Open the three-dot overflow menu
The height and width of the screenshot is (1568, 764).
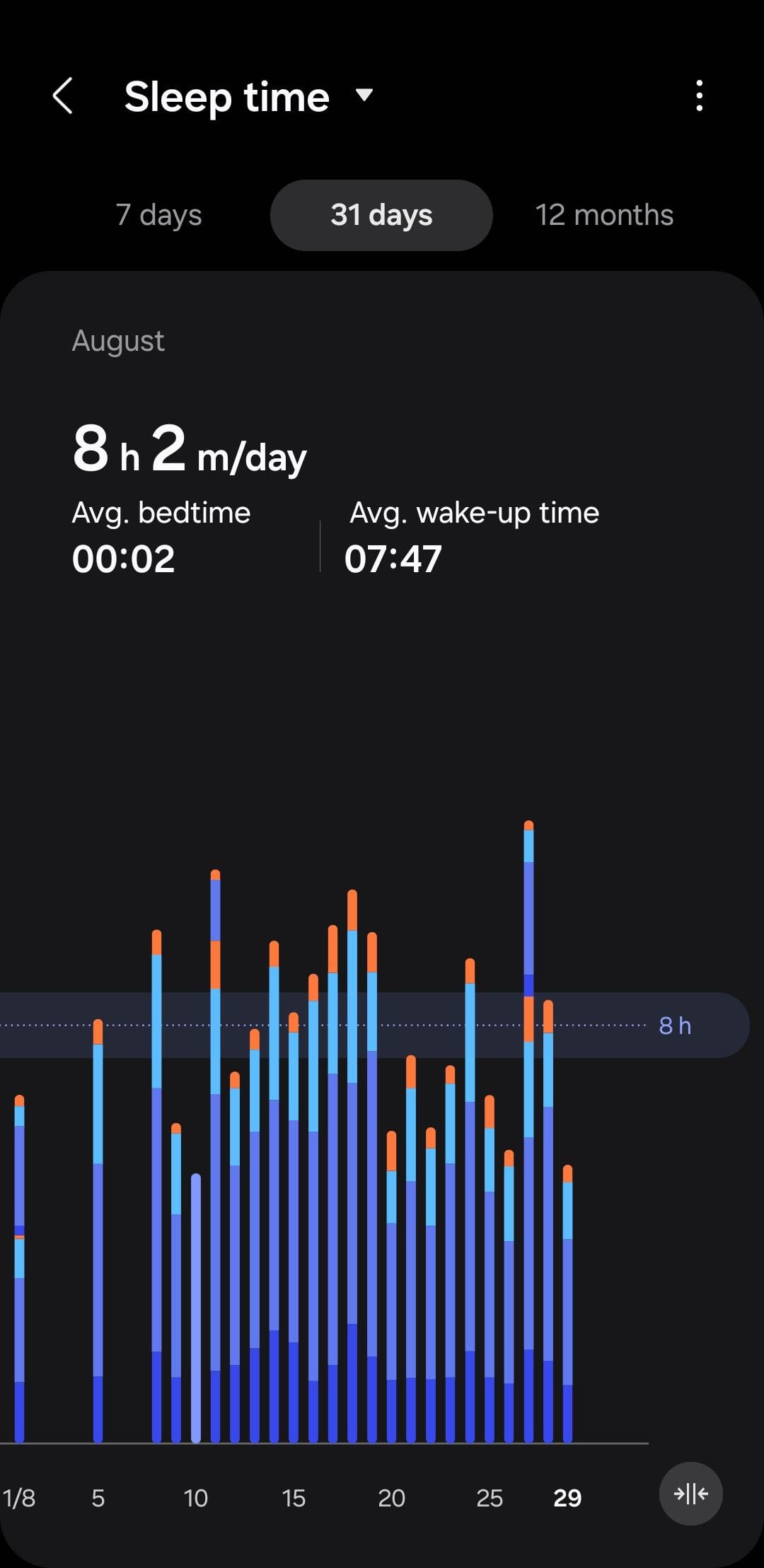[x=699, y=95]
